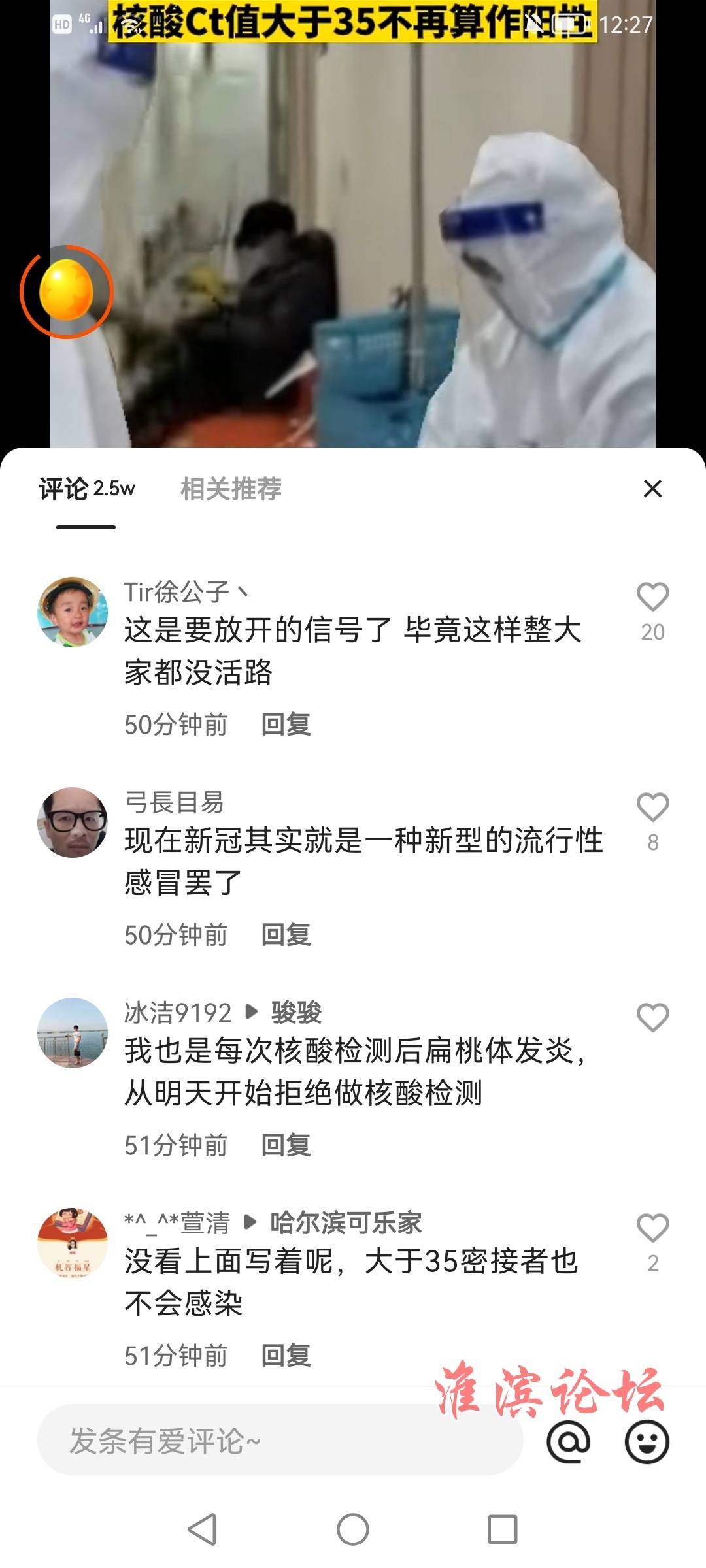Open 骏骏's profile name link
This screenshot has width=706, height=1568.
tap(296, 1013)
